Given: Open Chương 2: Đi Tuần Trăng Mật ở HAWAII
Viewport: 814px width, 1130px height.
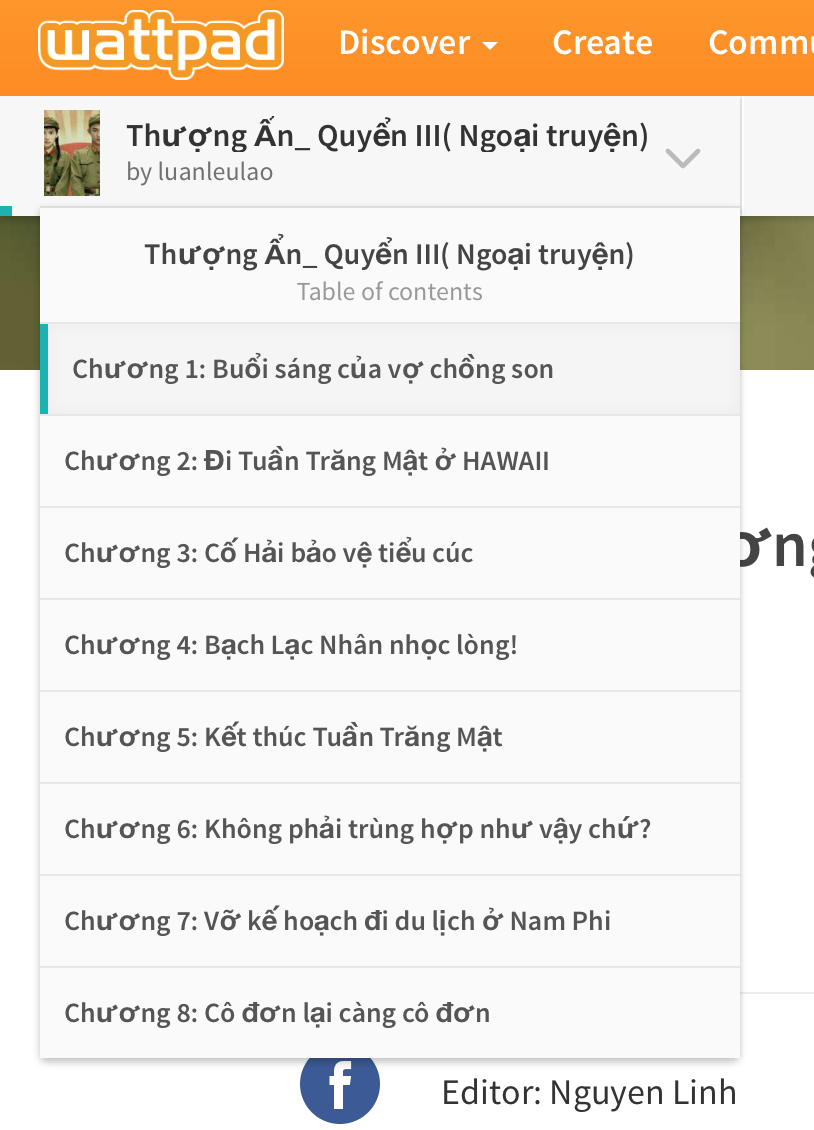Looking at the screenshot, I should [307, 461].
